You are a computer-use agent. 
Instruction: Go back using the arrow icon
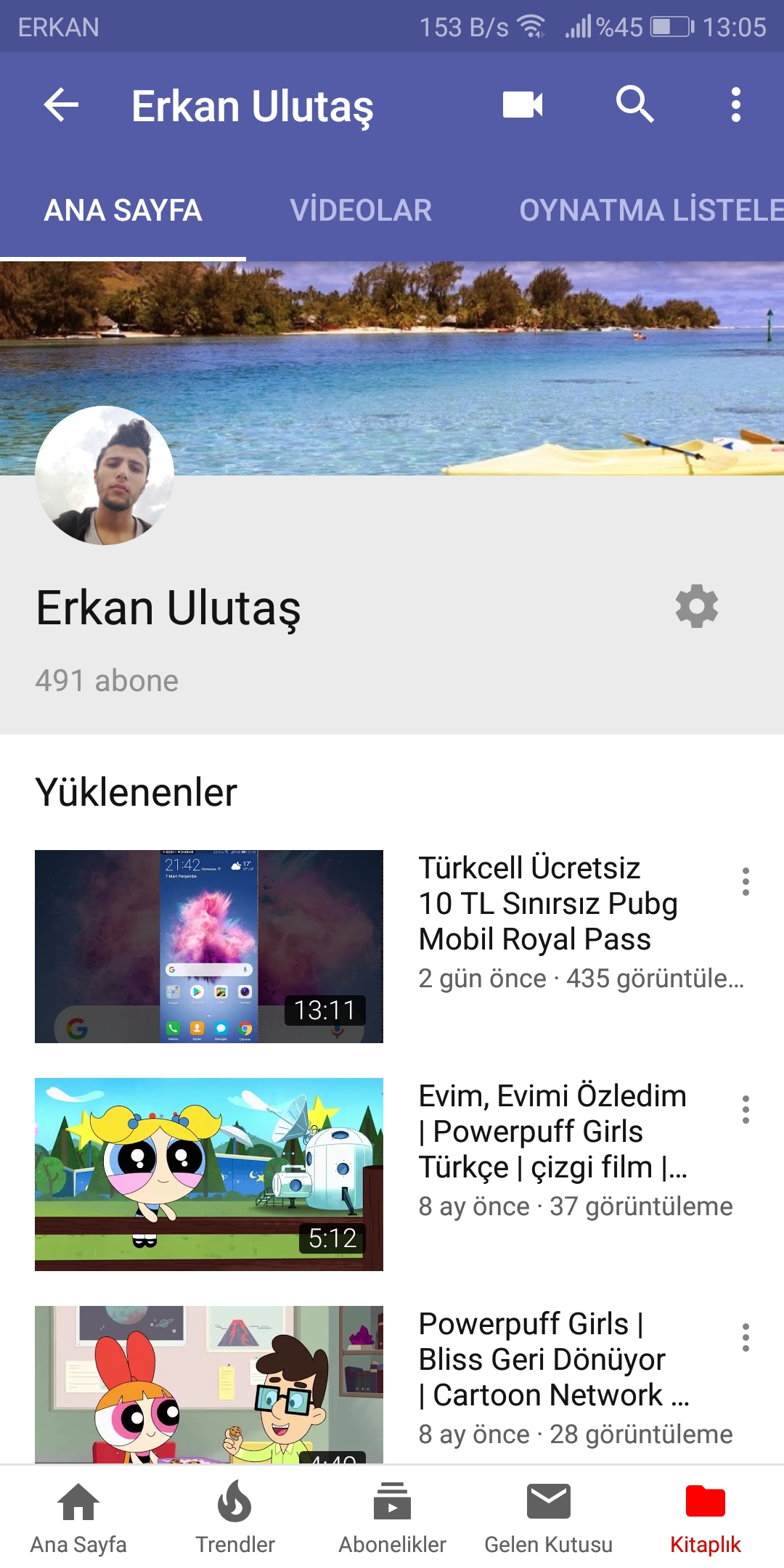tap(61, 105)
